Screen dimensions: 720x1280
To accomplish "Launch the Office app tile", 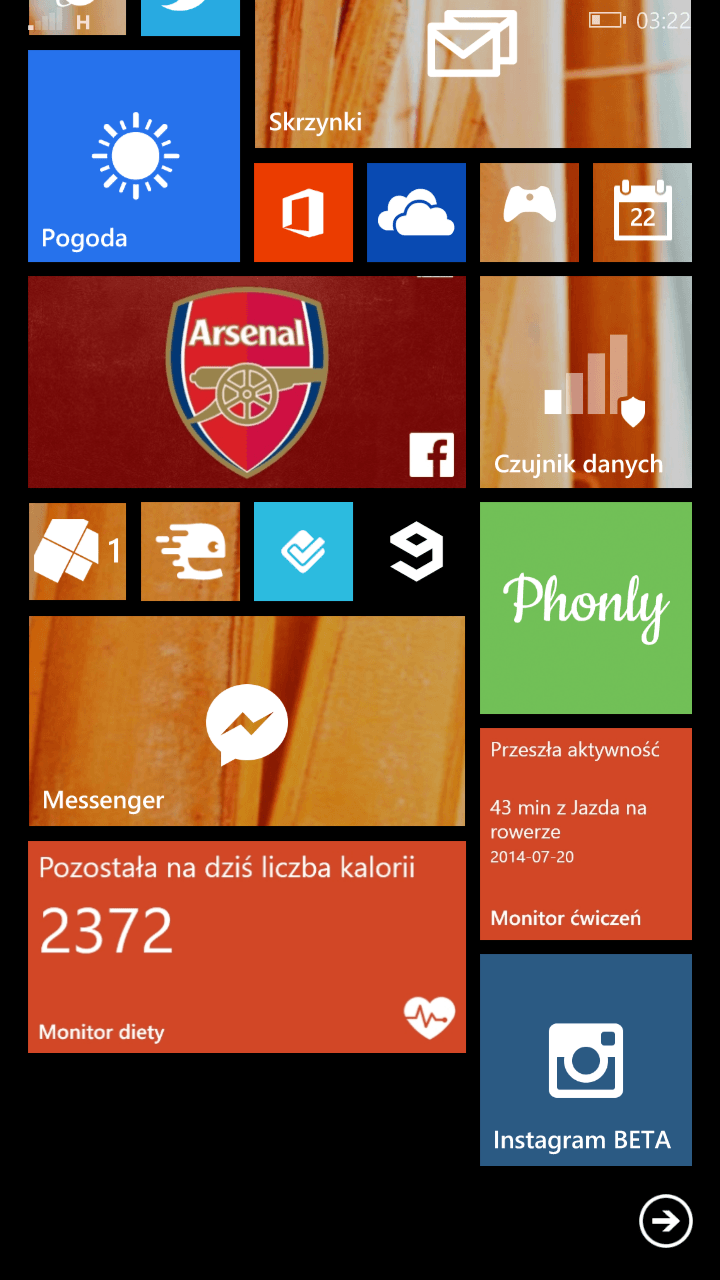I will coord(303,213).
